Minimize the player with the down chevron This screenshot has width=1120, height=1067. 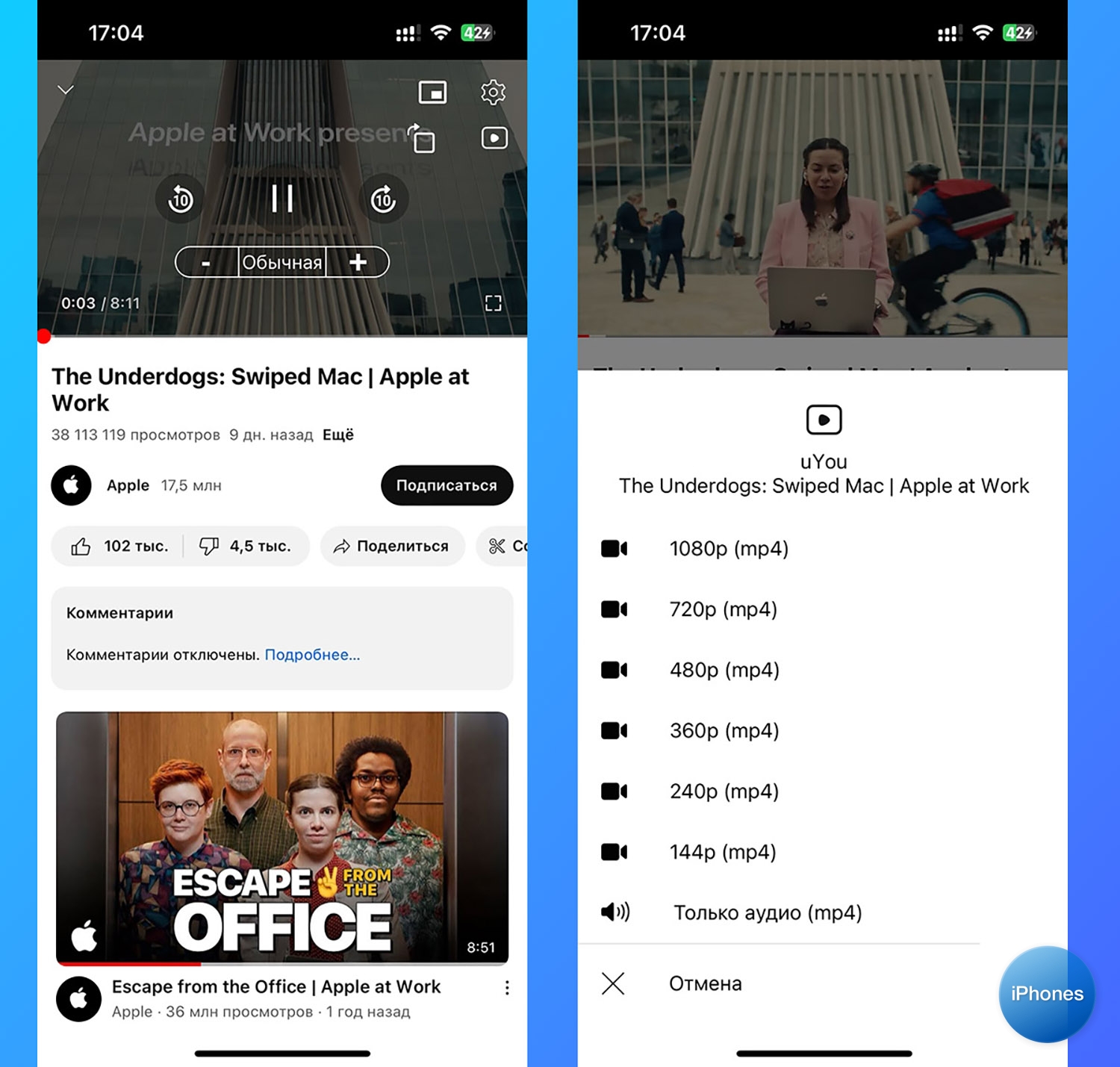66,90
